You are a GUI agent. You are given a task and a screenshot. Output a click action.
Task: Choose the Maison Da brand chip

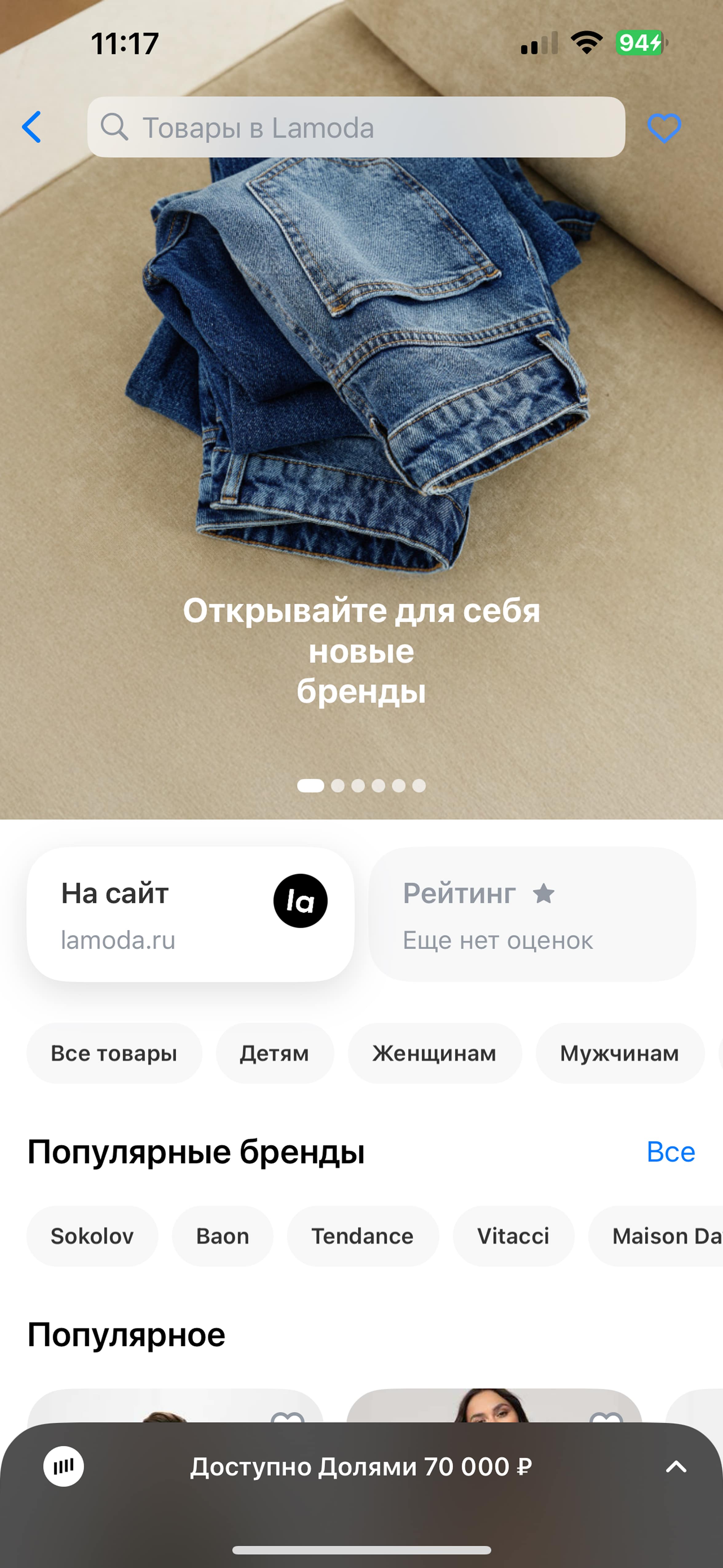point(656,1236)
